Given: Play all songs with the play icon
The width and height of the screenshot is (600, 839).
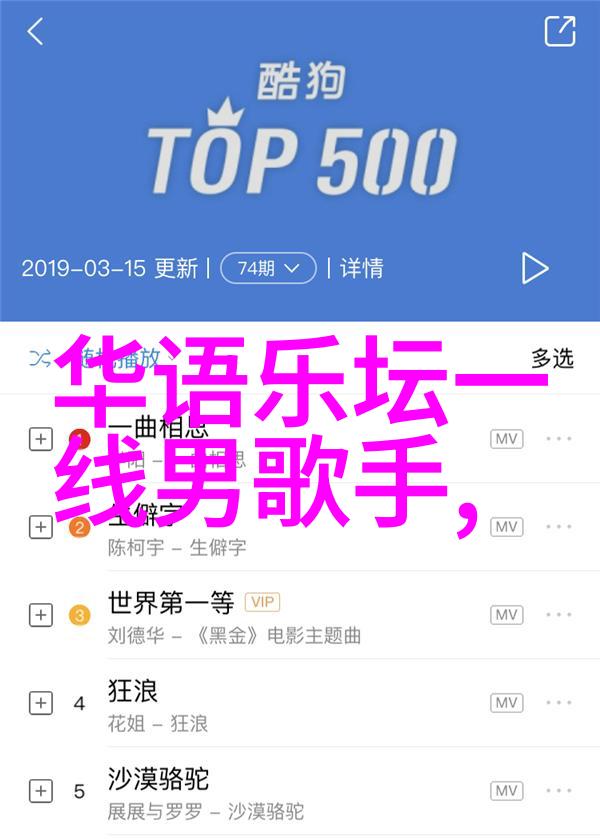Looking at the screenshot, I should (x=535, y=267).
